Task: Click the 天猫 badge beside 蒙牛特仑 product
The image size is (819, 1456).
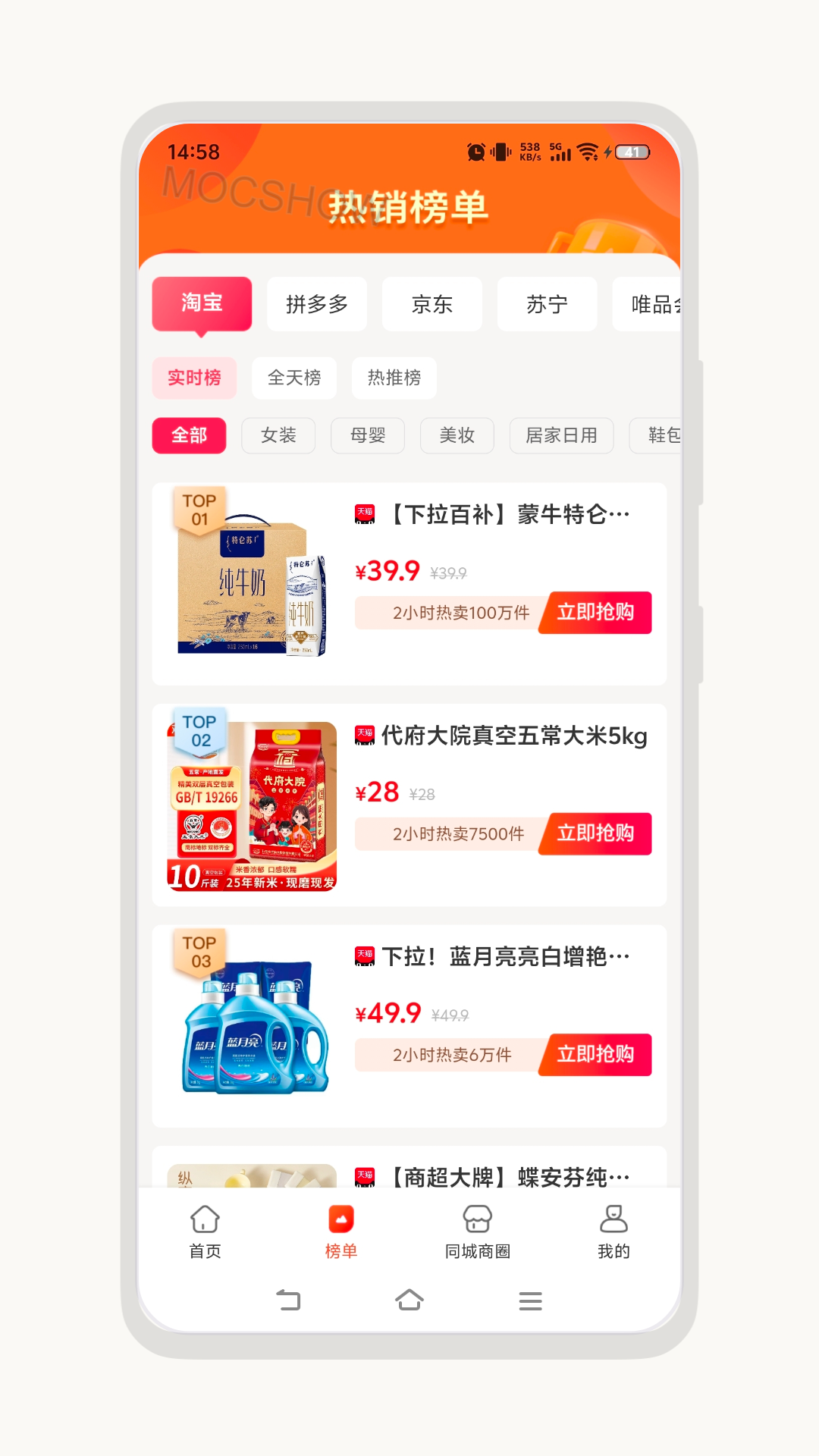Action: (365, 513)
